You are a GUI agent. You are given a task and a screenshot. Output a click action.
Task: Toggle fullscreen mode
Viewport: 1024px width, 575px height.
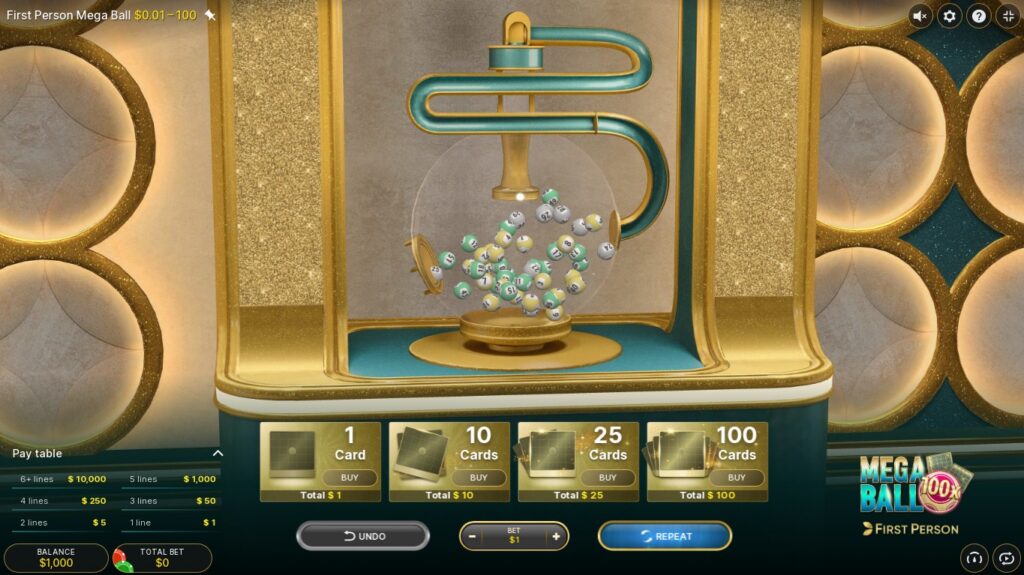(x=1007, y=16)
